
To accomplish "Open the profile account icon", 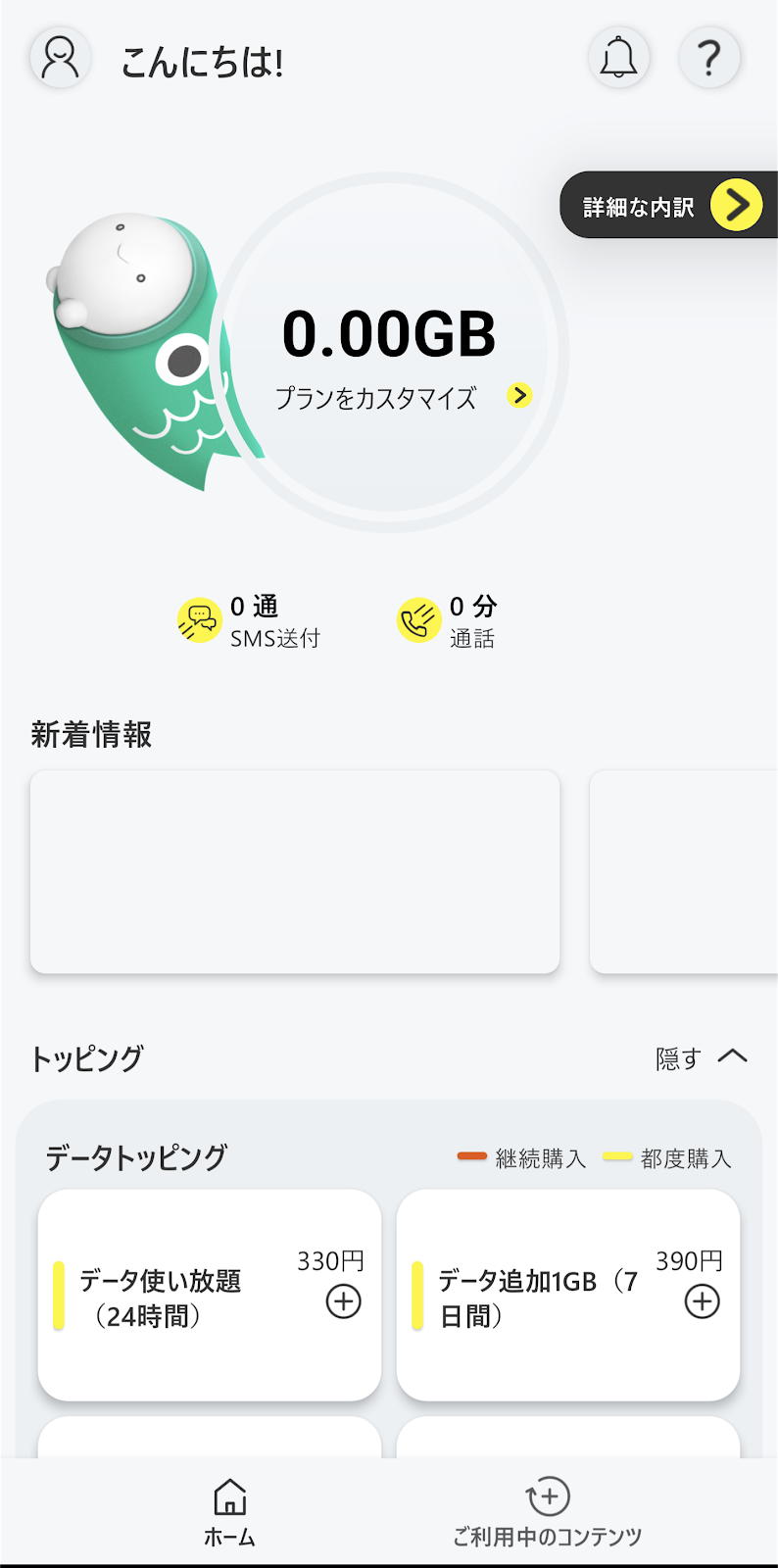I will coord(61,58).
